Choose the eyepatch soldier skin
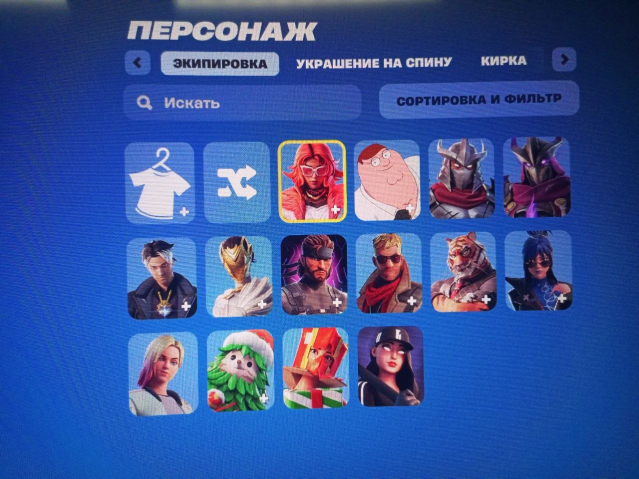Image resolution: width=639 pixels, height=479 pixels. pyautogui.click(x=313, y=275)
